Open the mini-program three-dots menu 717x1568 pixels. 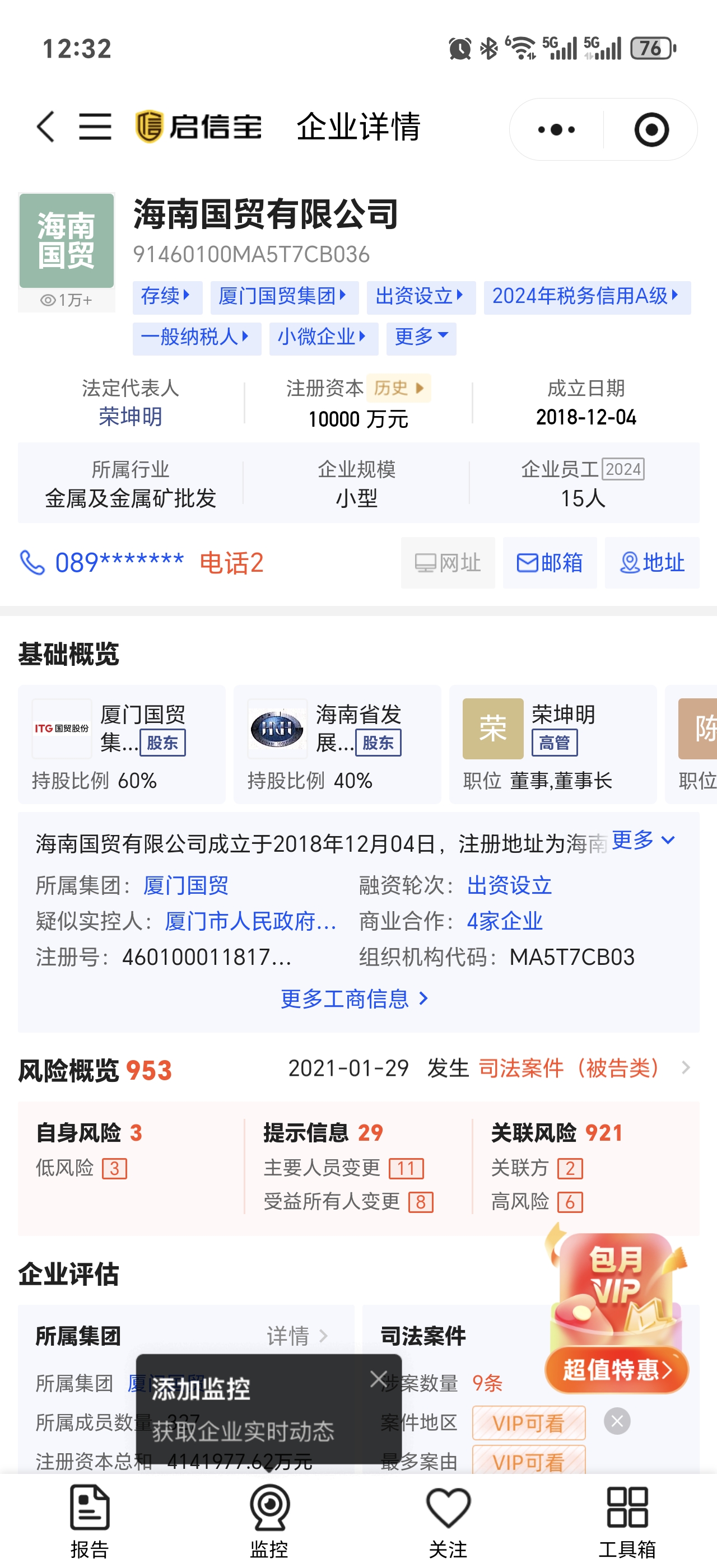[x=556, y=130]
